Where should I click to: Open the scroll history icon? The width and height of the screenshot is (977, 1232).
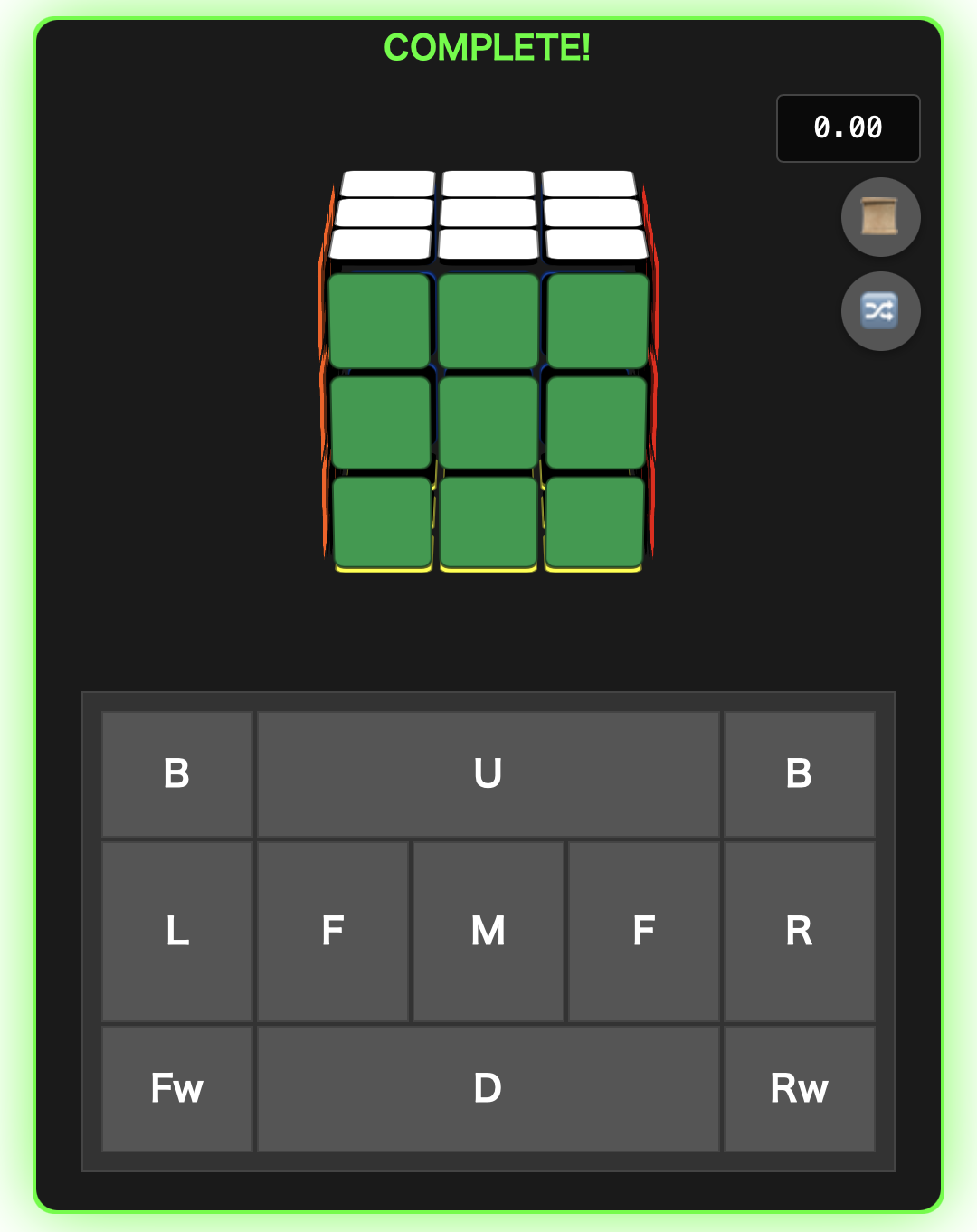880,217
